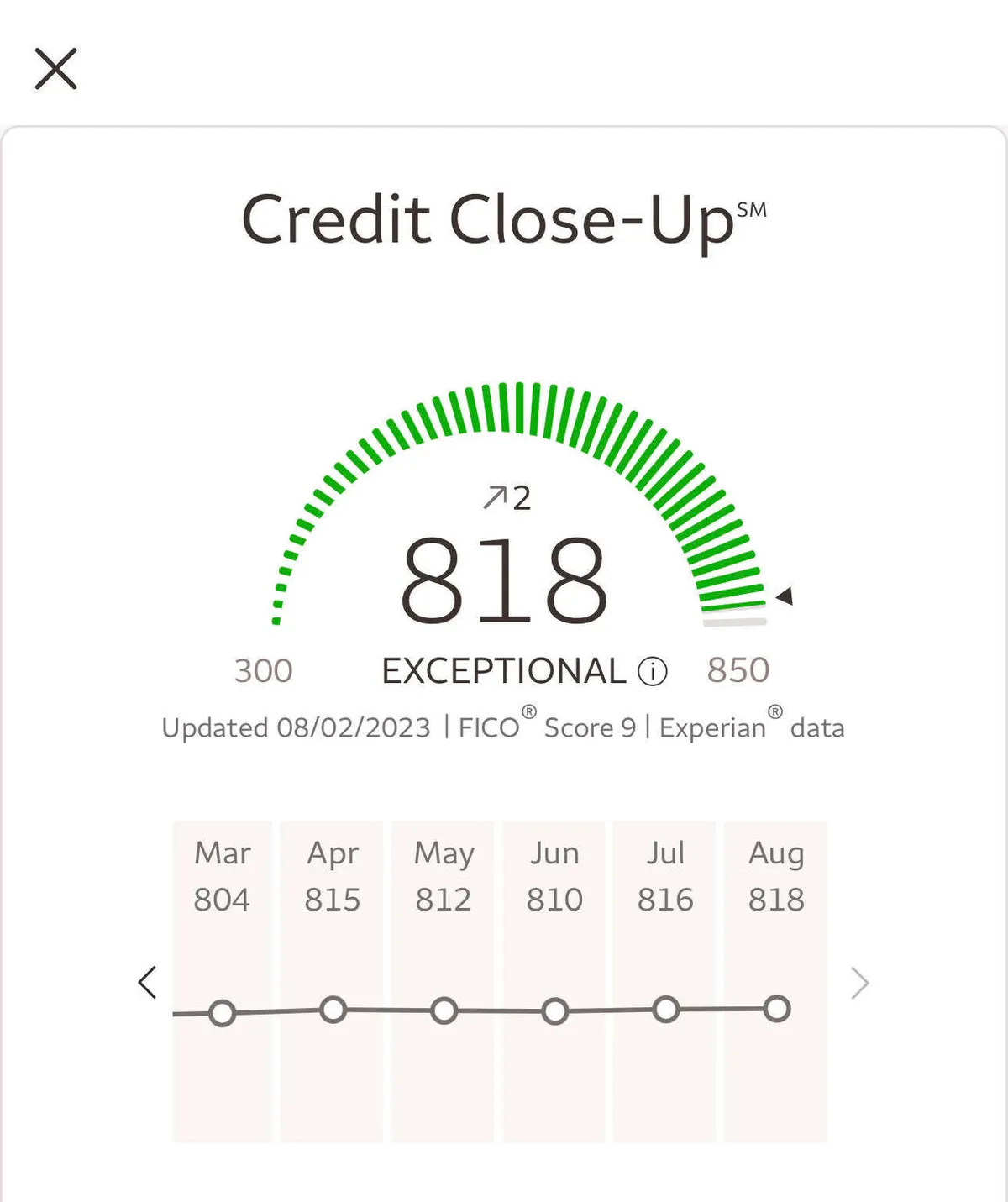Image resolution: width=1008 pixels, height=1202 pixels.
Task: Close the Credit Close-Up screen
Action: [55, 68]
